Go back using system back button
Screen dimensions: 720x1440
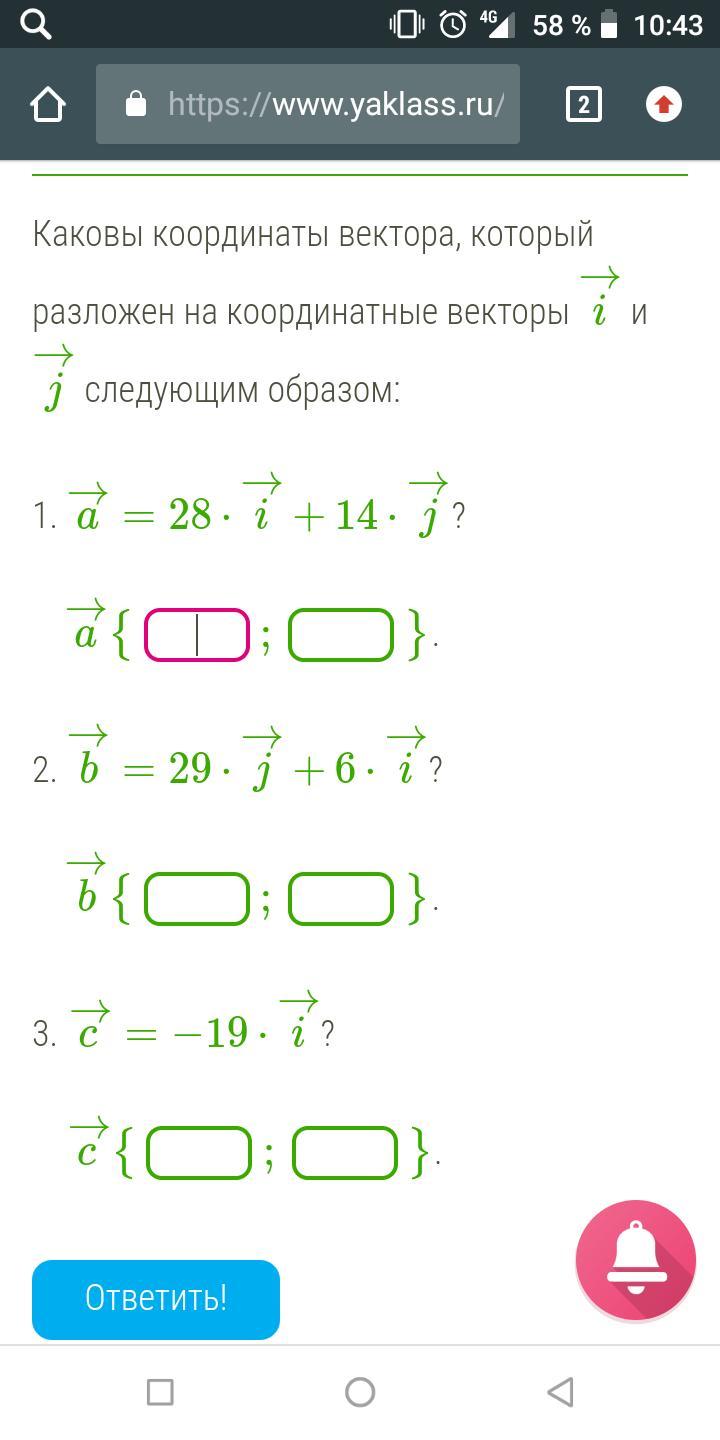[x=561, y=1391]
